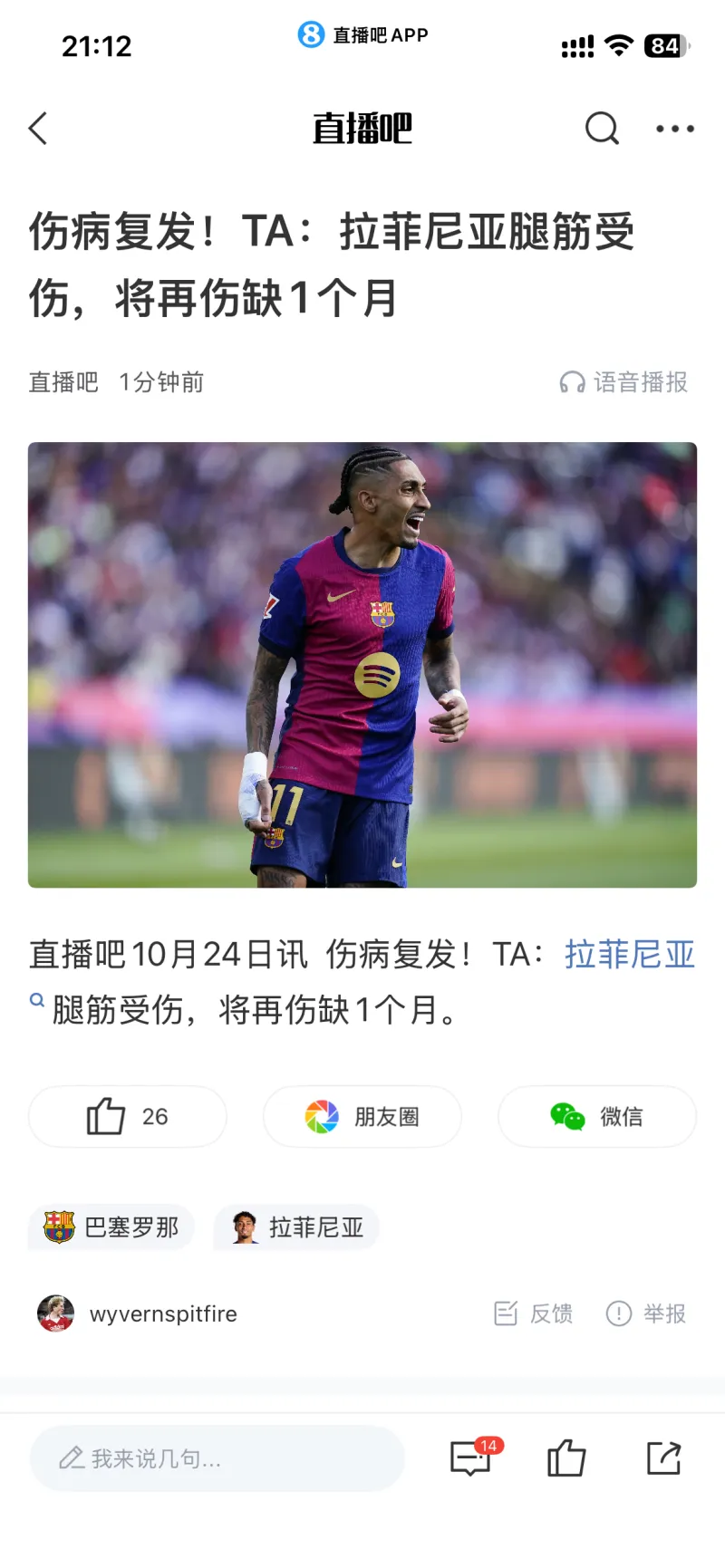The width and height of the screenshot is (725, 1568).
Task: View wyvernspitfire's profile
Action: [138, 1313]
